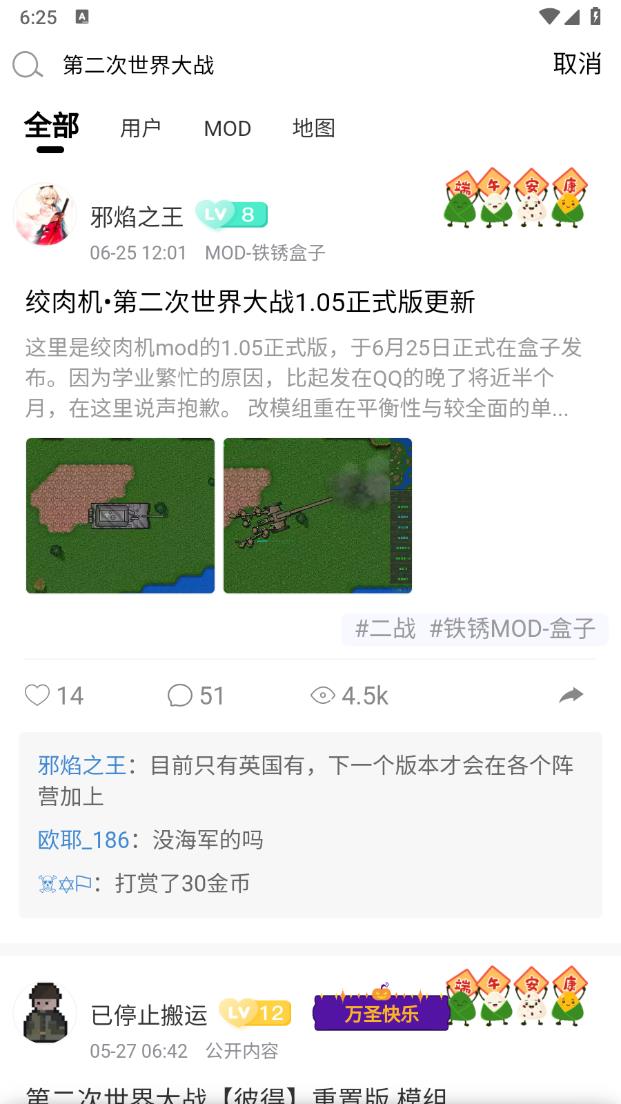Open commenter 欧耶_186's profile link
This screenshot has width=621, height=1104.
point(83,839)
